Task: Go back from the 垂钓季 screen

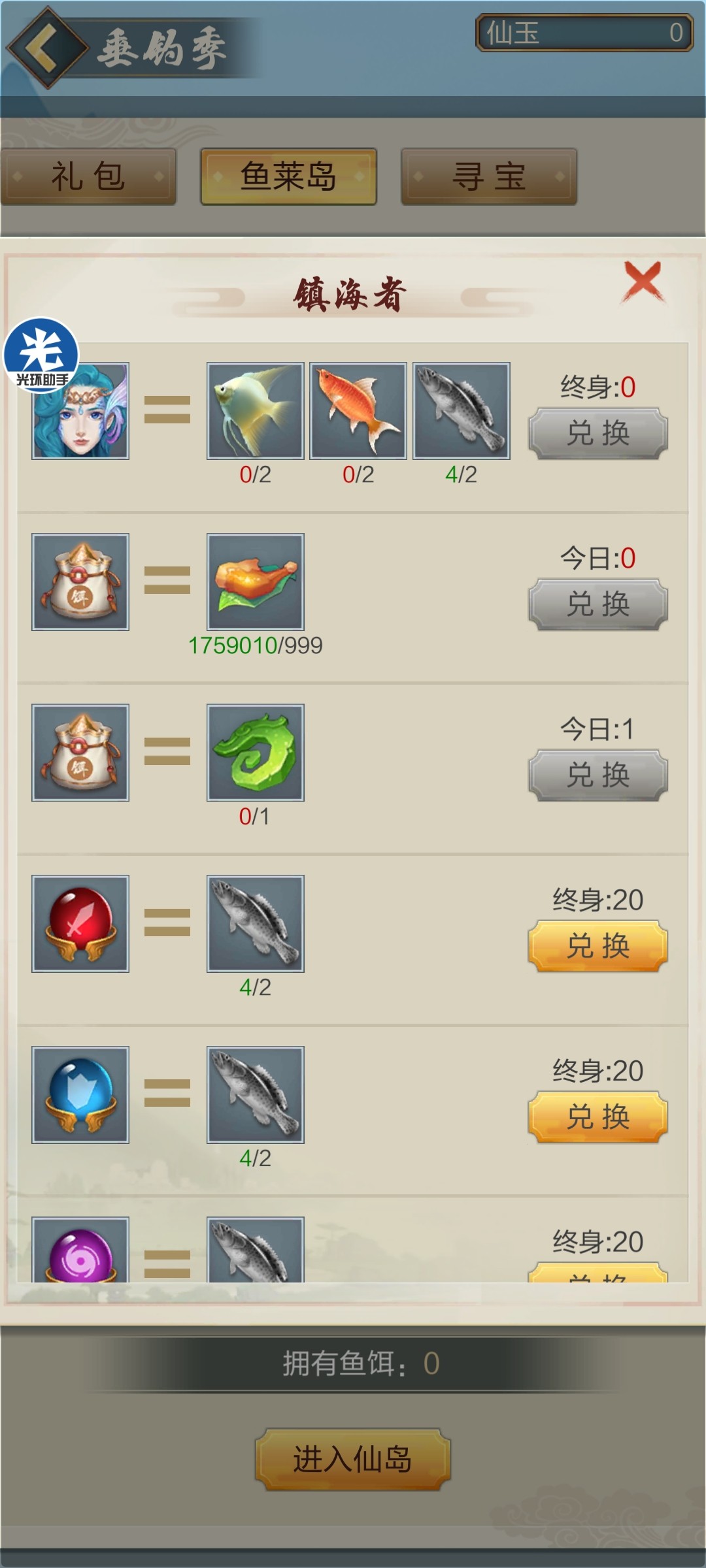Action: click(46, 48)
